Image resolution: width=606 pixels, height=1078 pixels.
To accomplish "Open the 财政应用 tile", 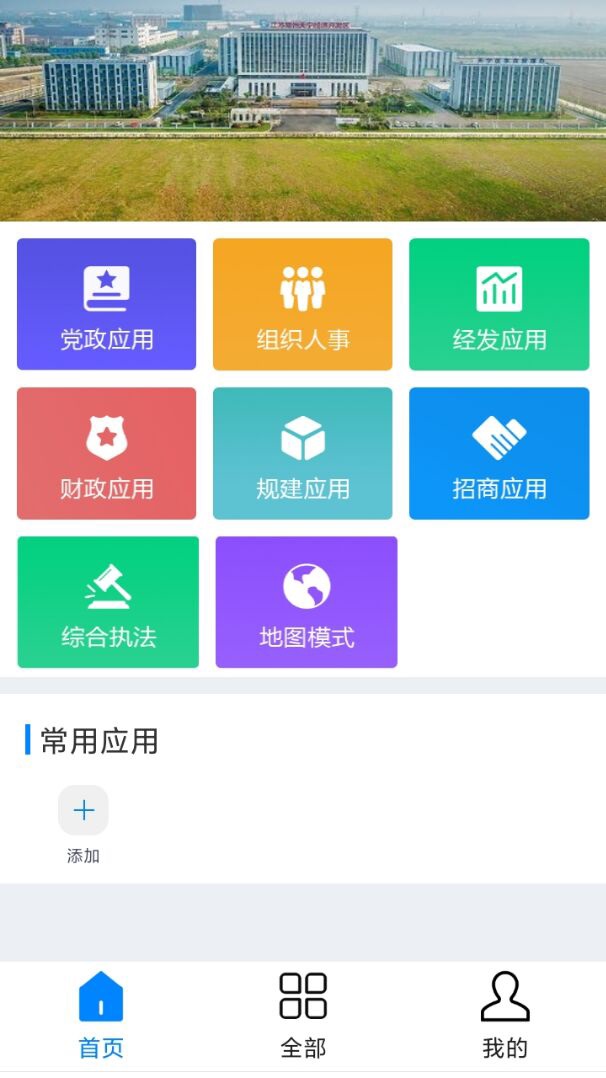I will (106, 453).
